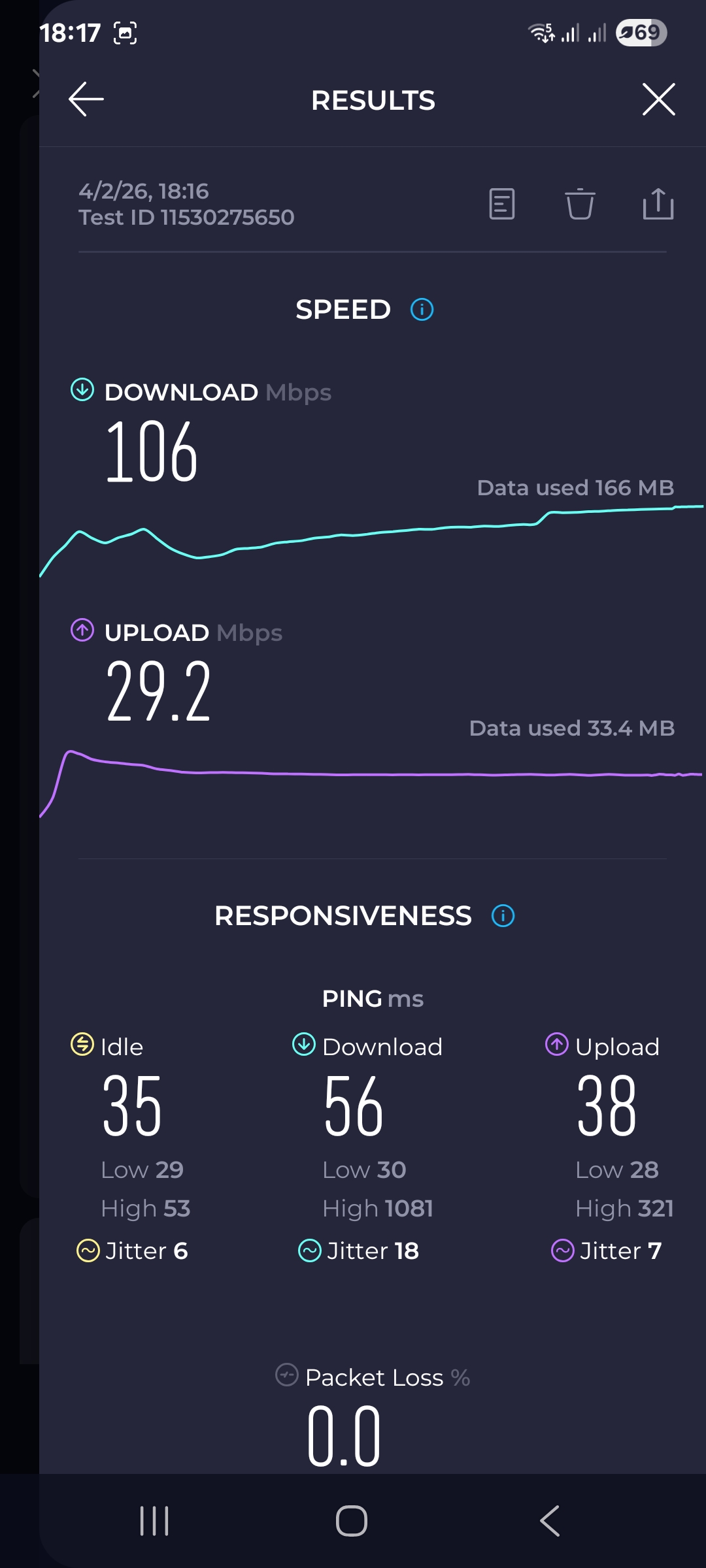The height and width of the screenshot is (1568, 706).
Task: Open the info icon beside Speed
Action: [422, 310]
